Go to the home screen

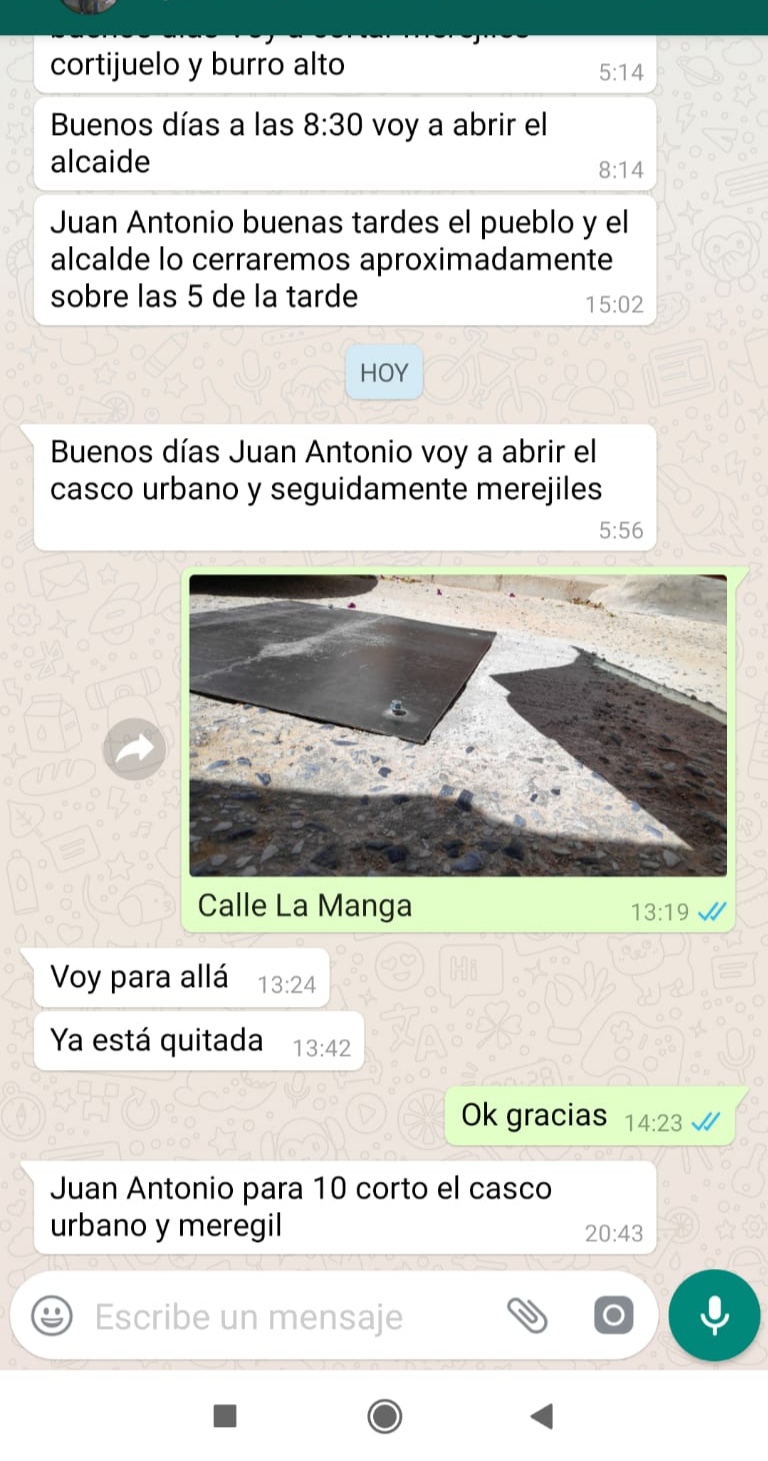384,1415
